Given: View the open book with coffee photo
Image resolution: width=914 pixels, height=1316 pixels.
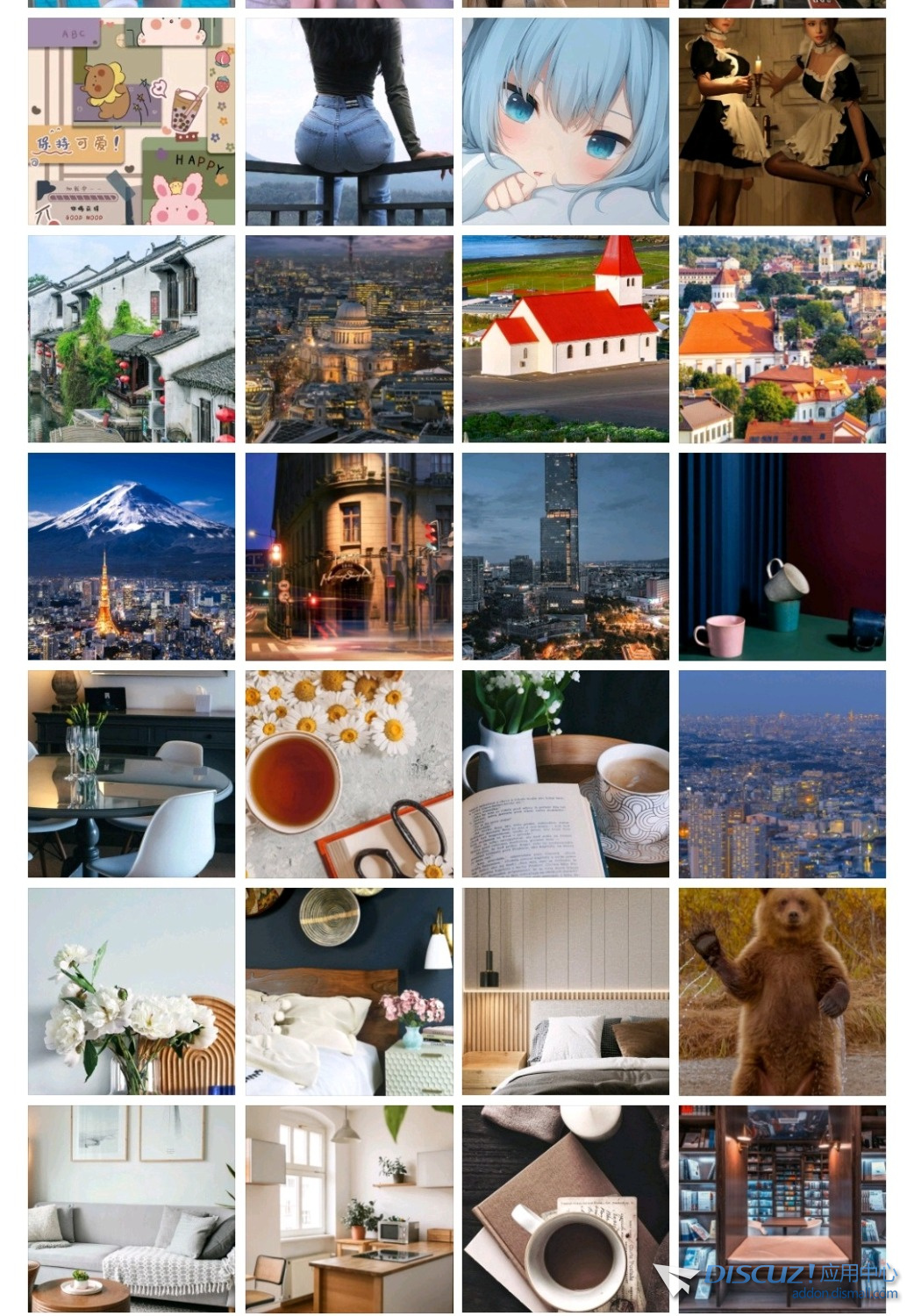Looking at the screenshot, I should [x=566, y=774].
